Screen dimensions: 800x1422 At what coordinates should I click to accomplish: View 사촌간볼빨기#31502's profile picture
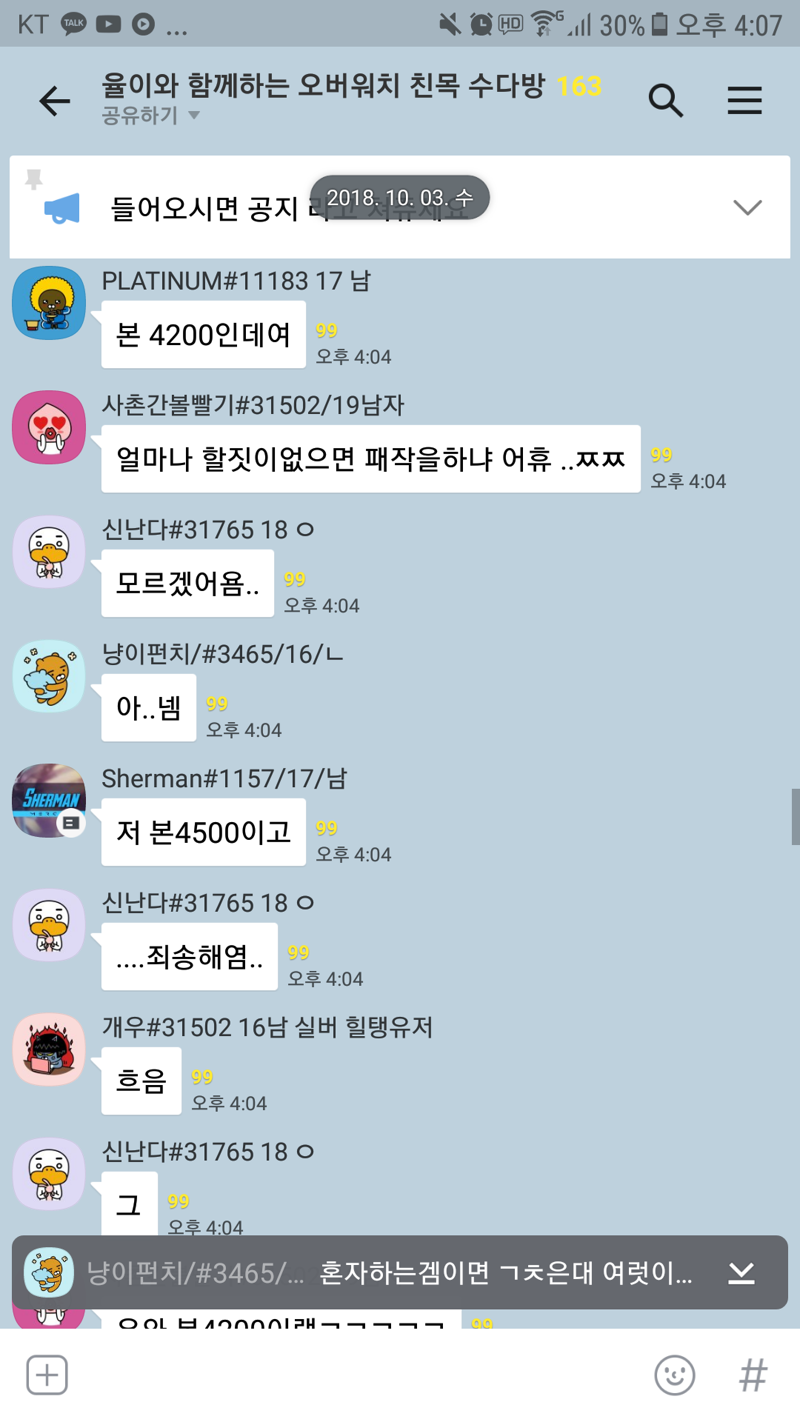(49, 428)
